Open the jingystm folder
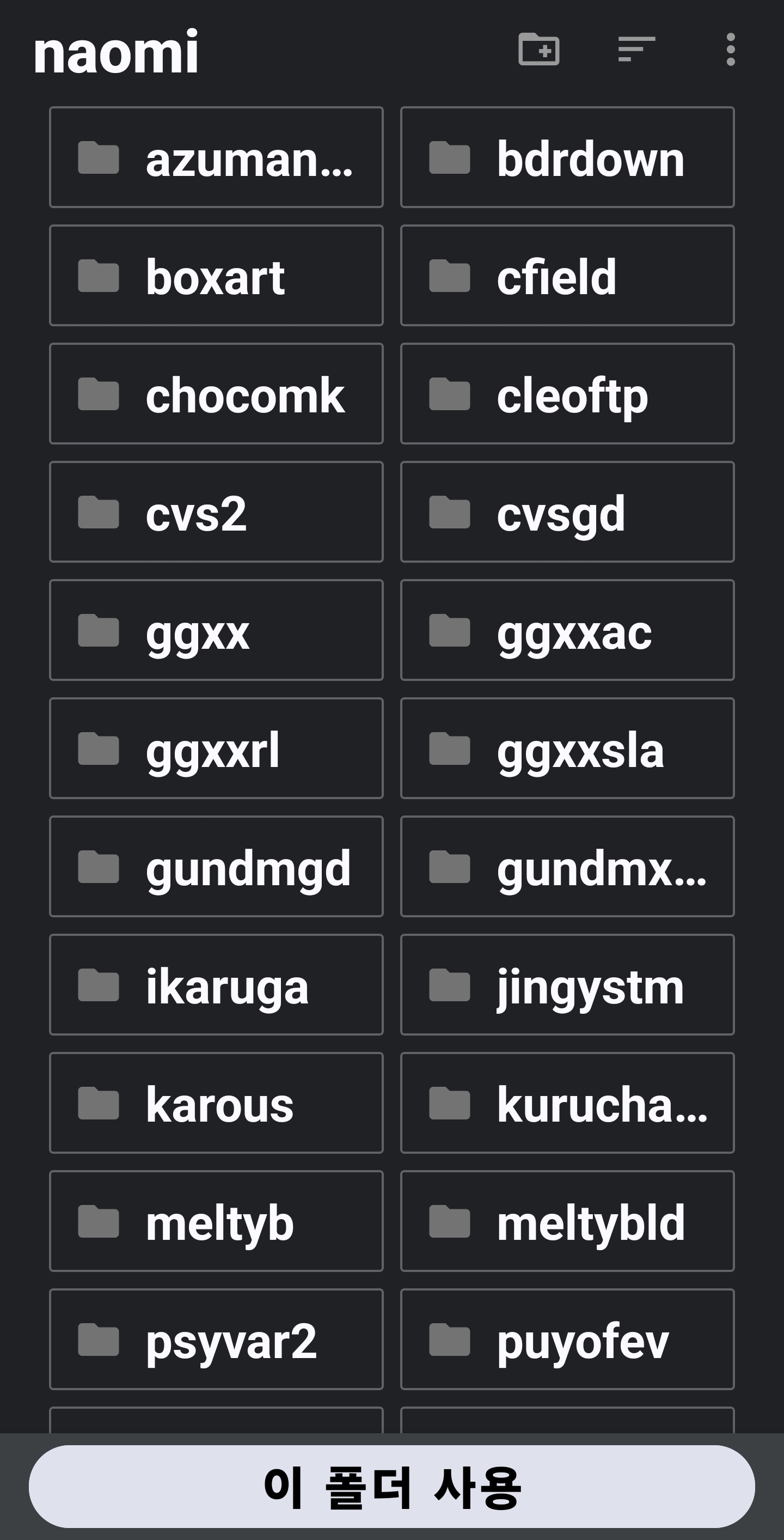Viewport: 784px width, 1540px height. coord(567,985)
